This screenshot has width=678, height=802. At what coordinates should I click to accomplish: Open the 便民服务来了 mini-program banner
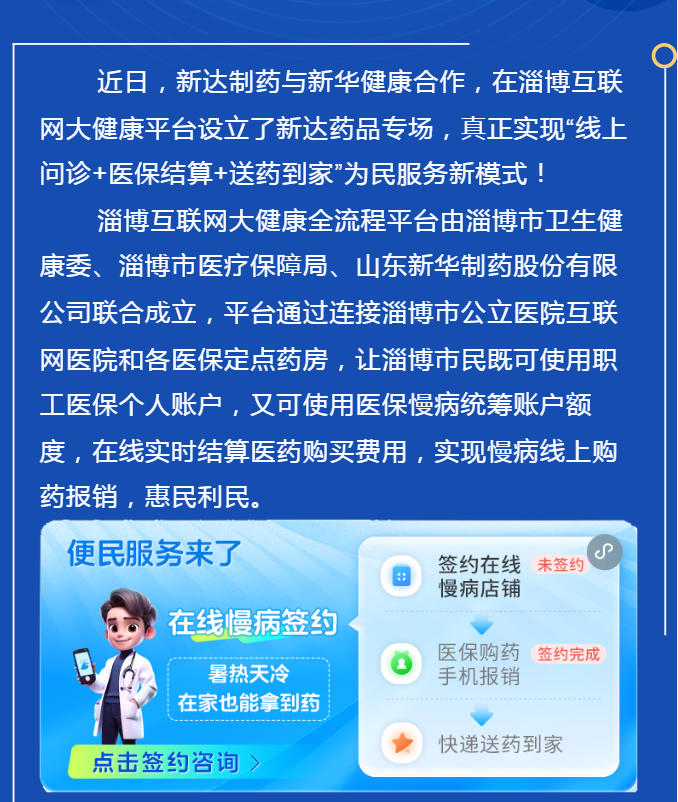click(x=338, y=655)
